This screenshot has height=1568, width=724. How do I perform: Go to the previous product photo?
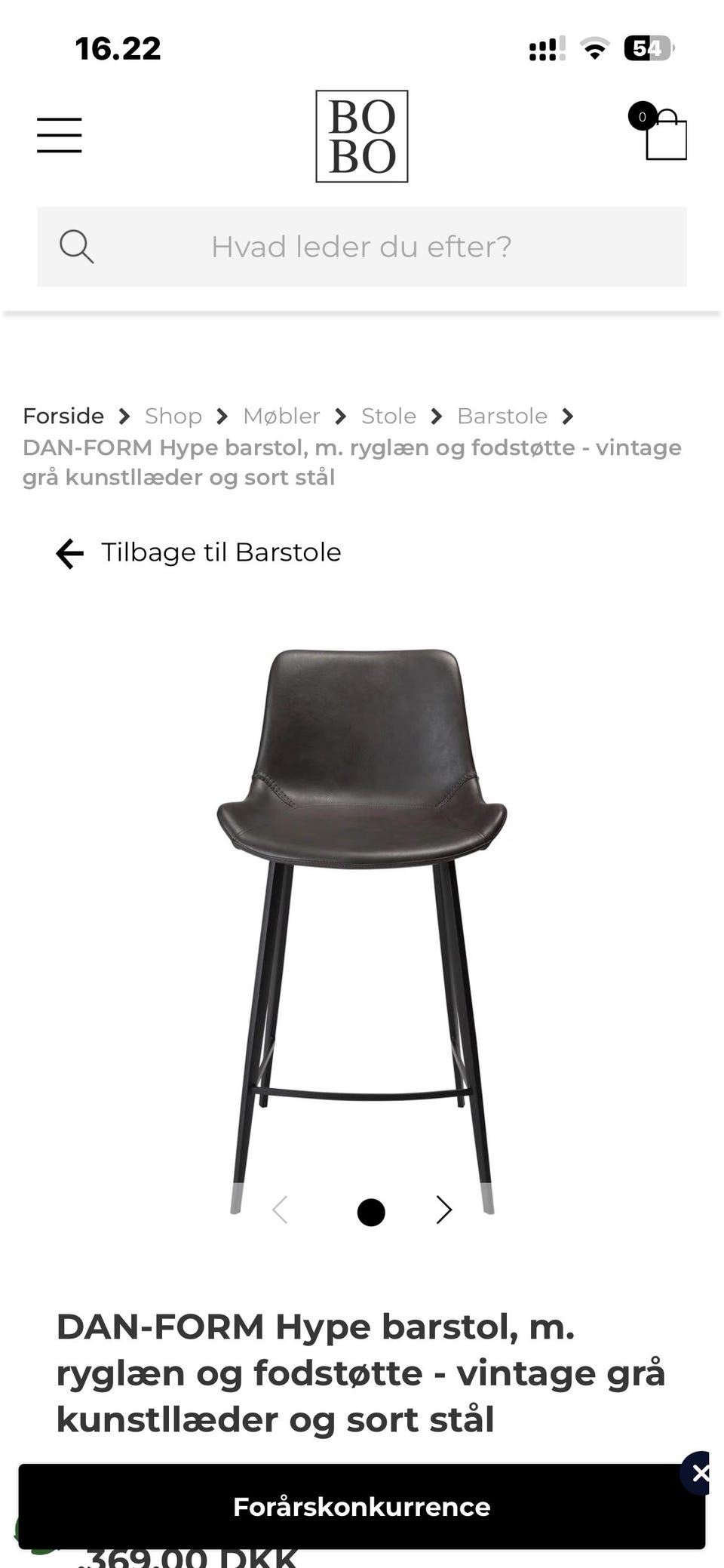280,1210
